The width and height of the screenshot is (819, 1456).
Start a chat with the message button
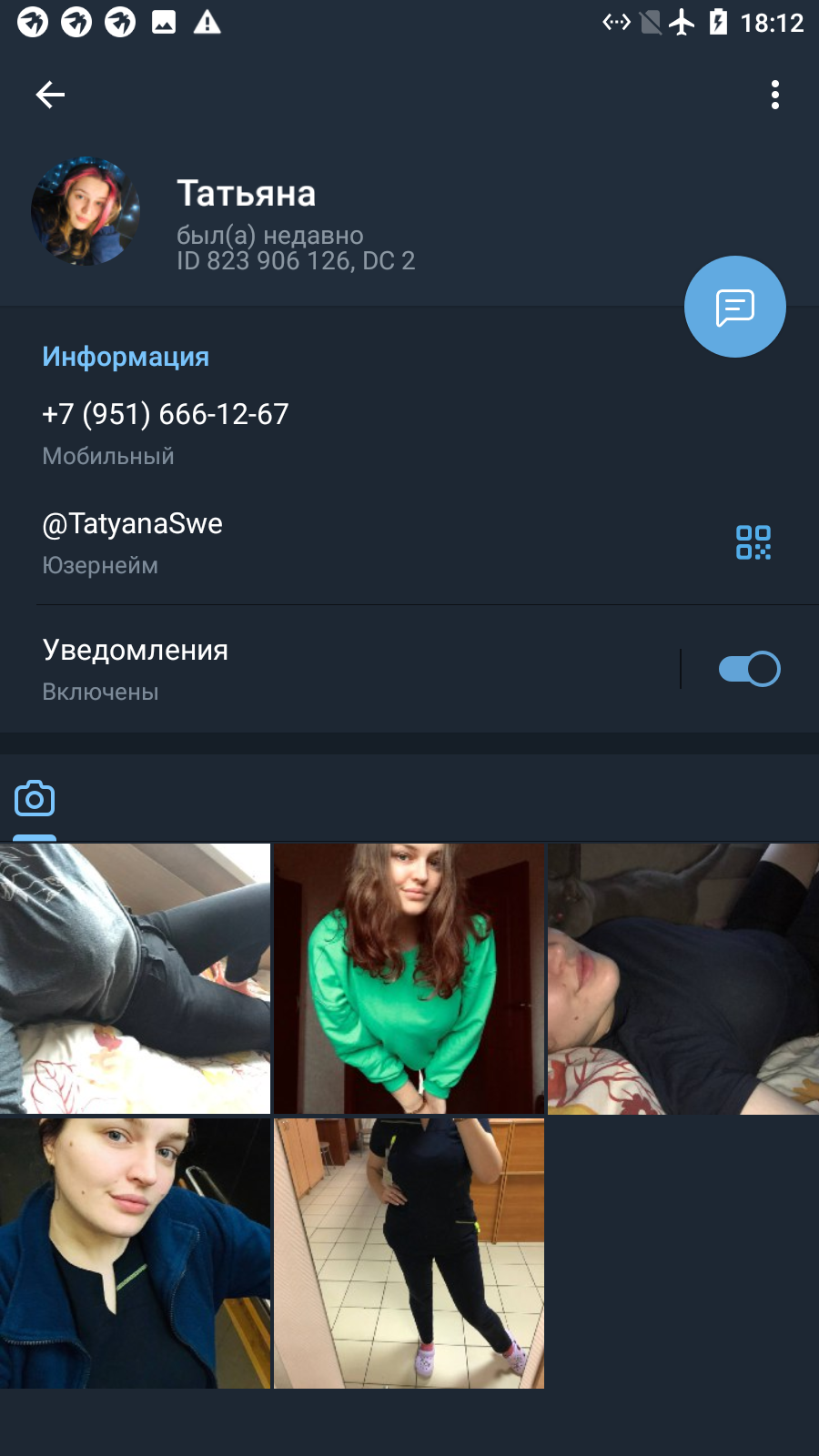click(x=735, y=307)
